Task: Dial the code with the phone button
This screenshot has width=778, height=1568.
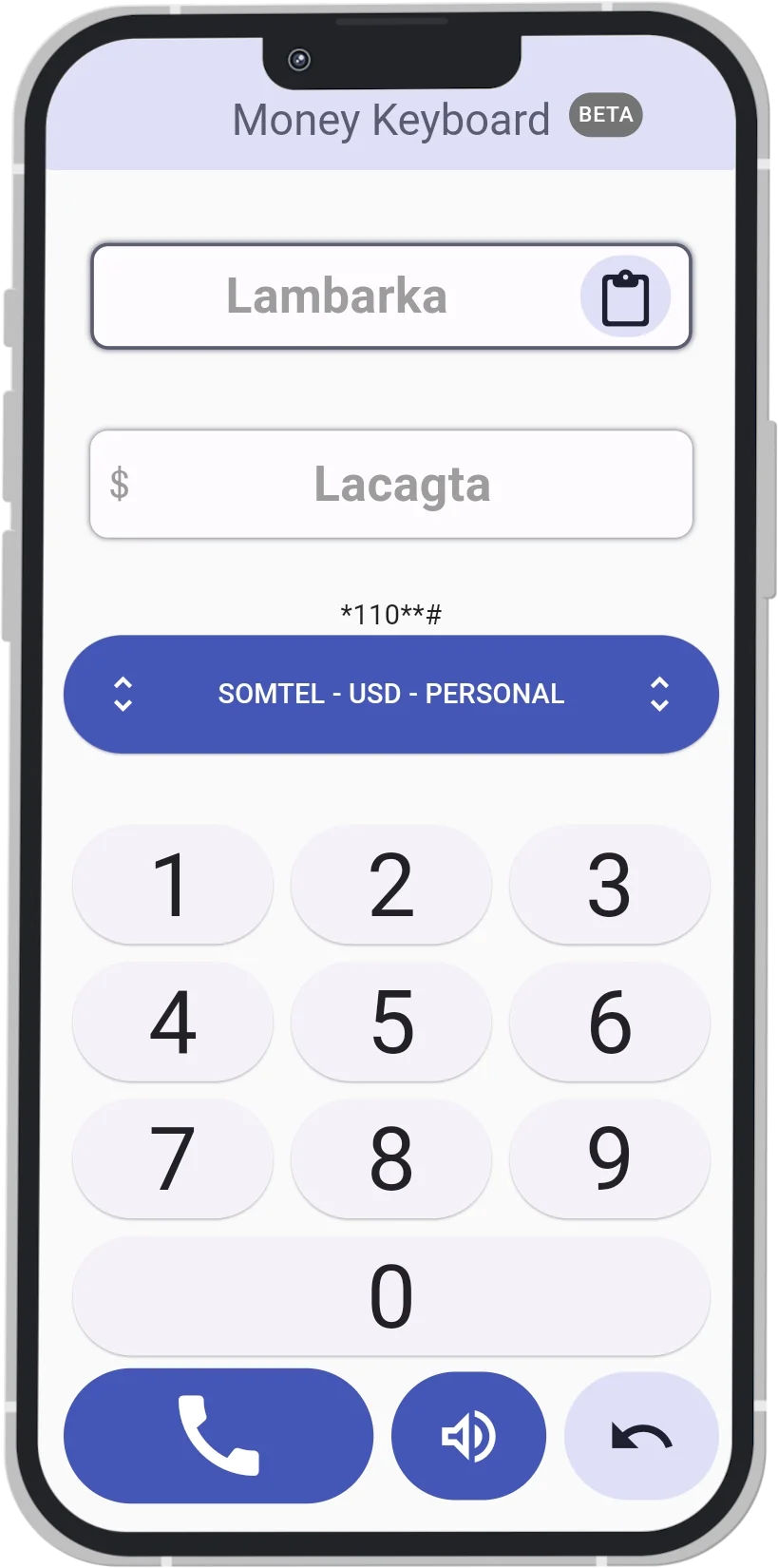Action: point(218,1435)
